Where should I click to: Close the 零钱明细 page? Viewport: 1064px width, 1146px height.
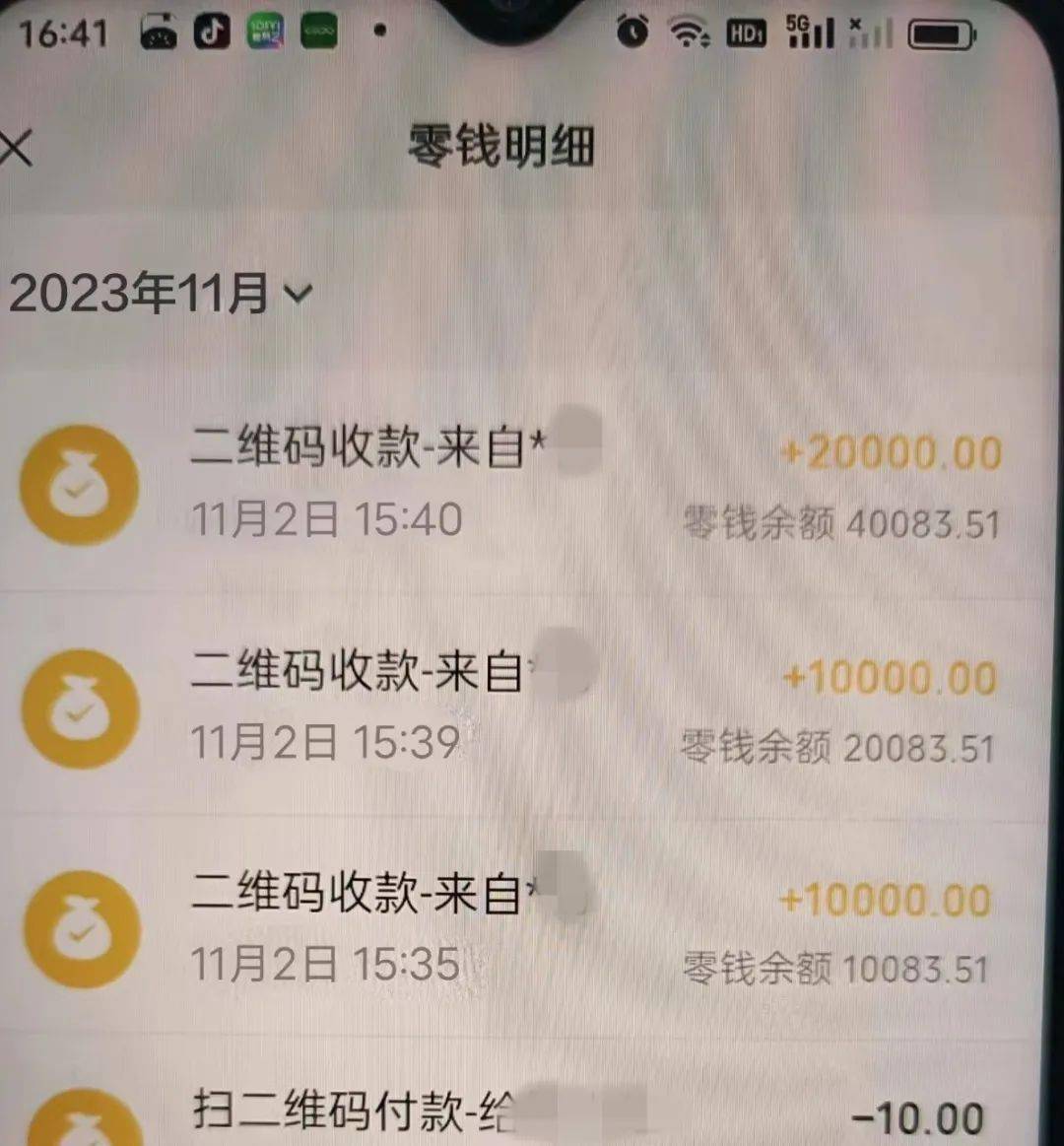(17, 148)
